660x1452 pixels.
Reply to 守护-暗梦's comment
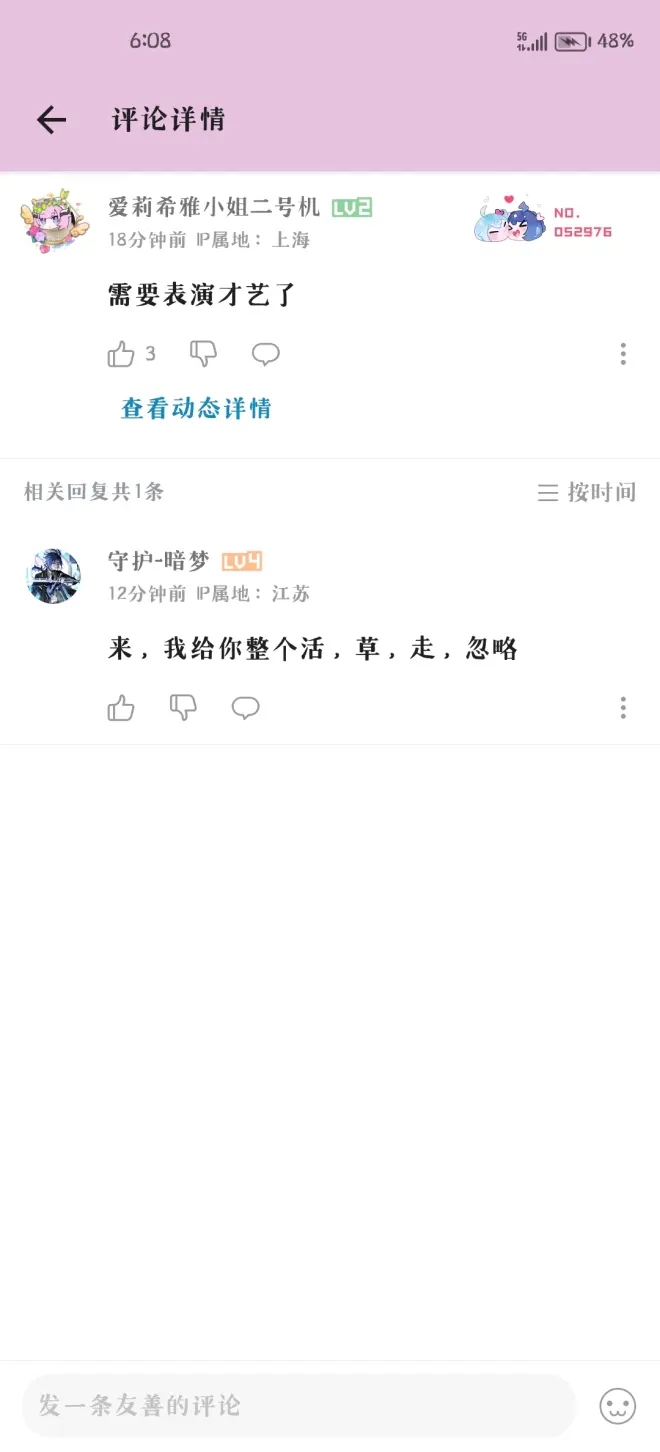[x=245, y=708]
